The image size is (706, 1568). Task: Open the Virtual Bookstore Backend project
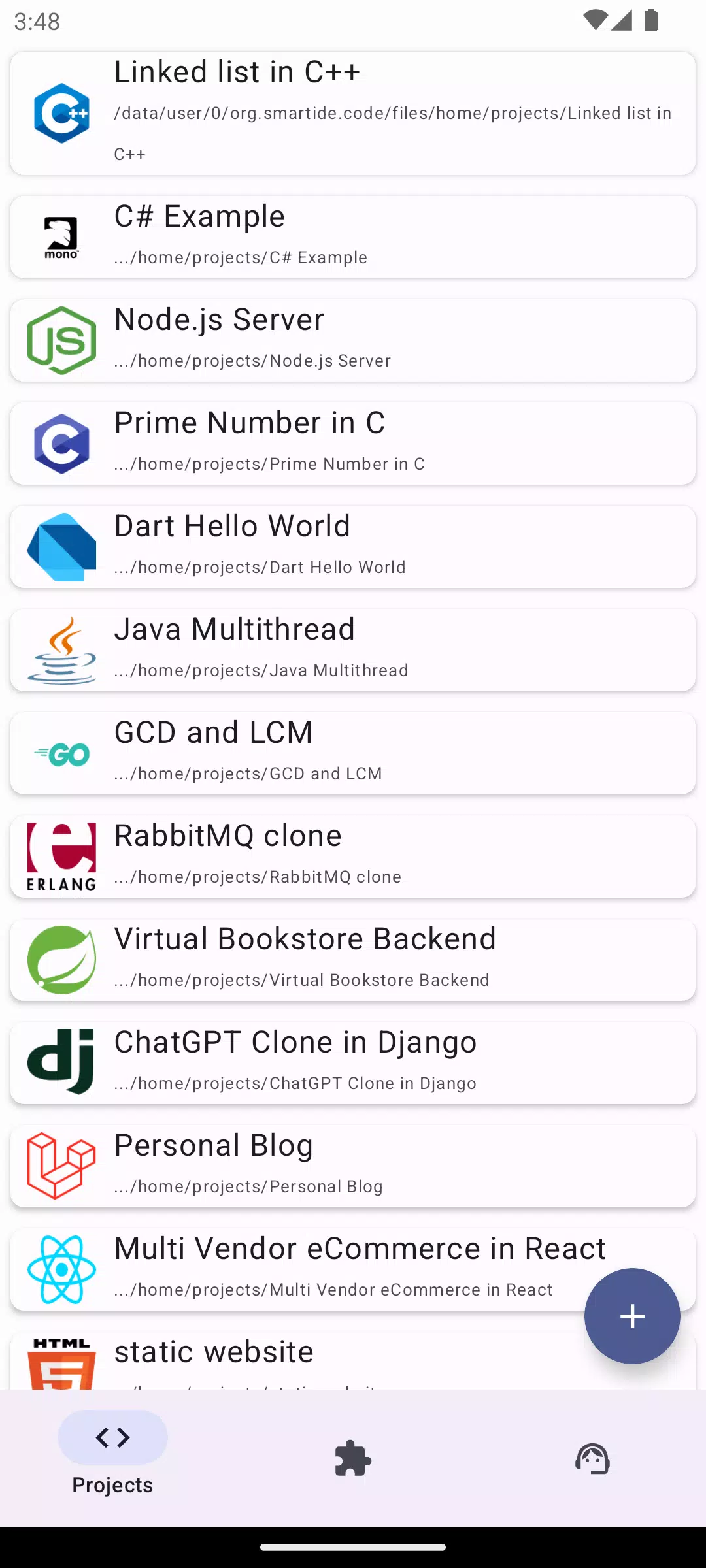(x=353, y=960)
